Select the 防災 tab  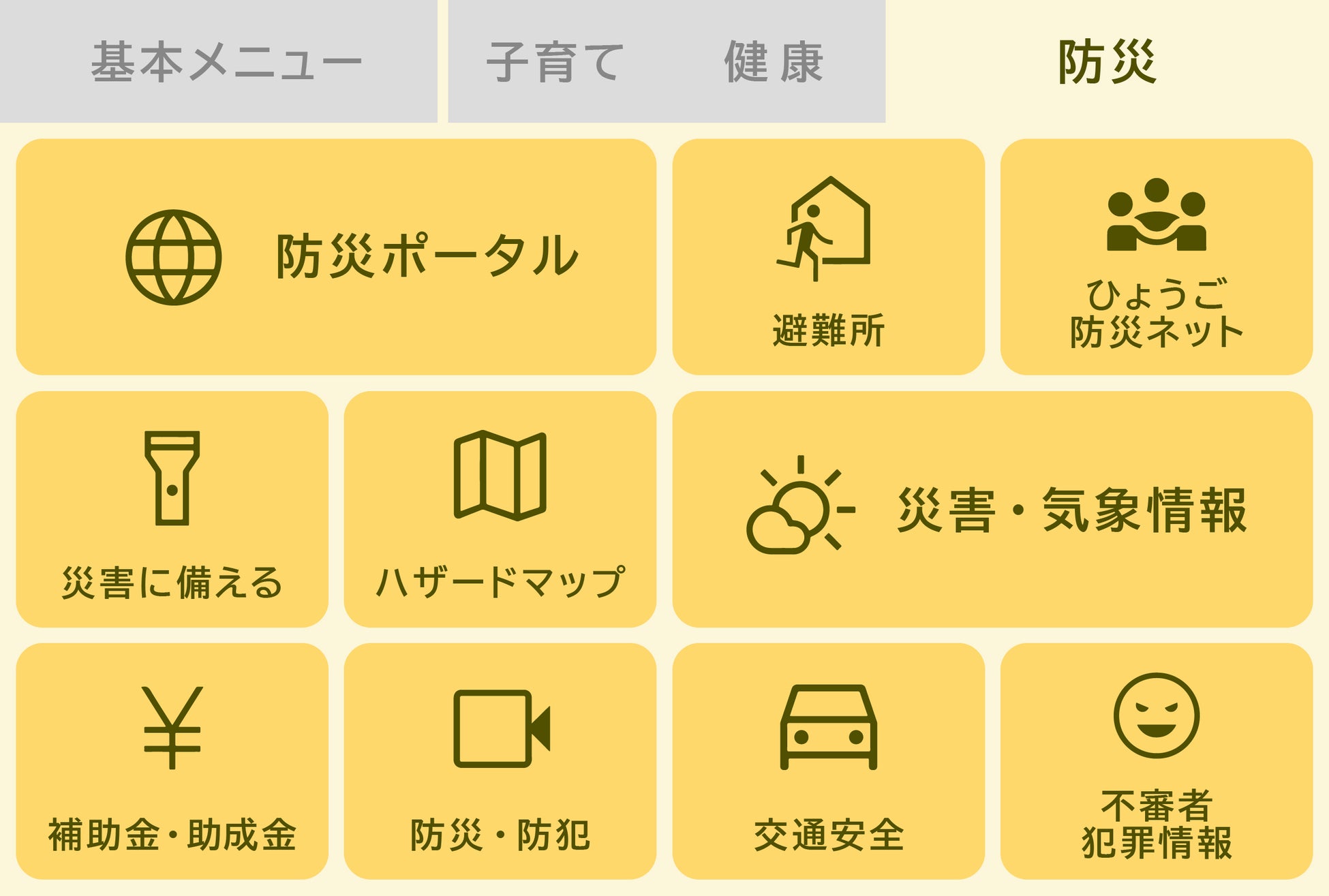pyautogui.click(x=1107, y=61)
